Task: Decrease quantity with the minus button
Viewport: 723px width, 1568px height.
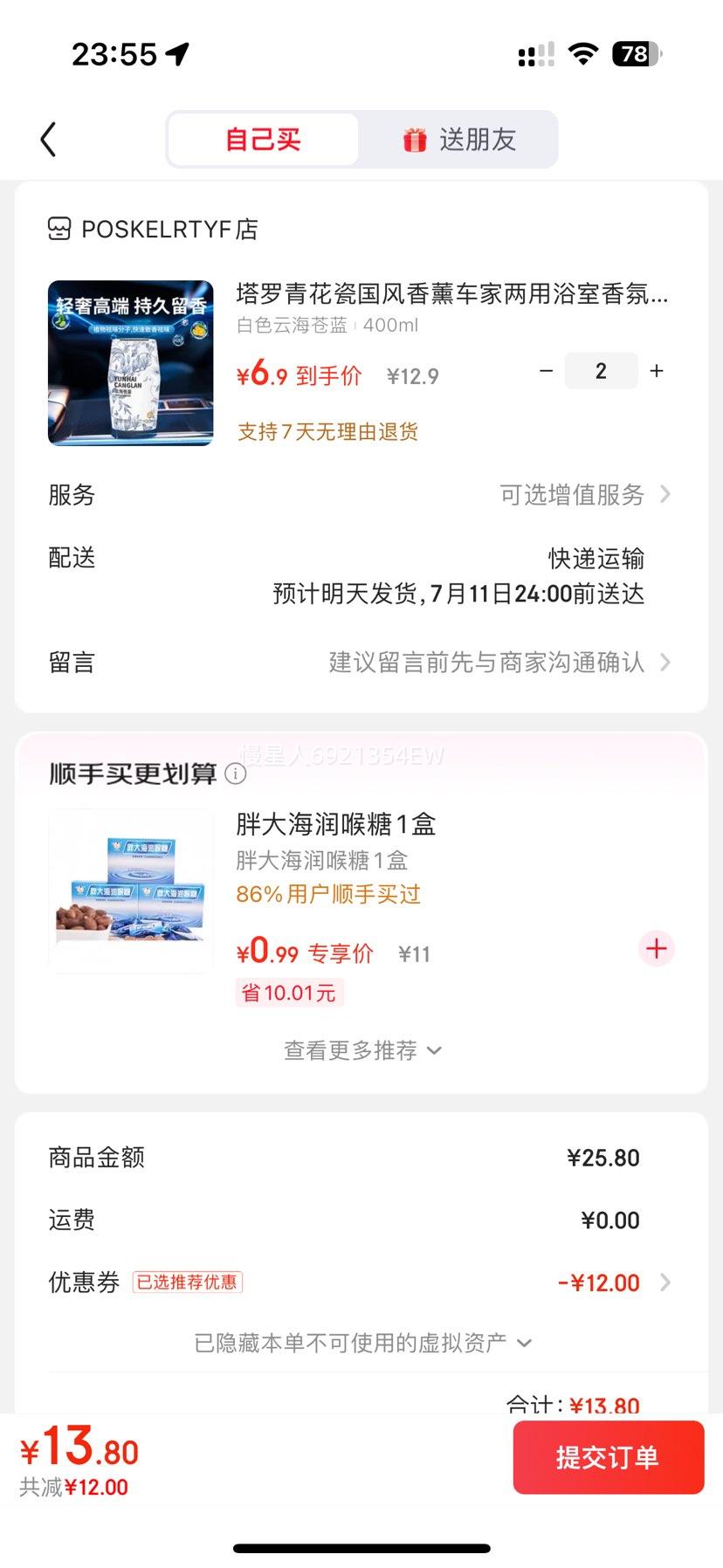Action: [x=547, y=371]
